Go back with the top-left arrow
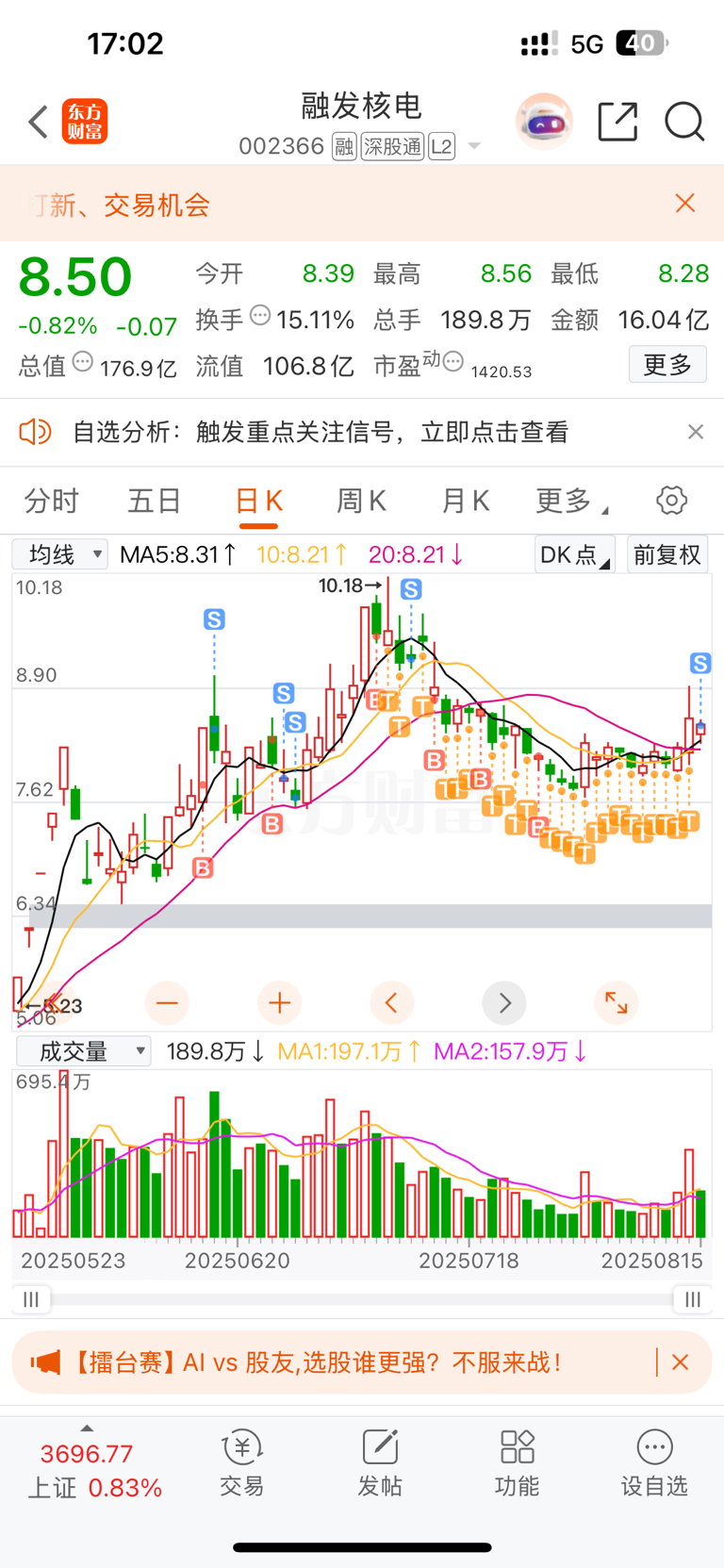The width and height of the screenshot is (724, 1568). point(38,122)
